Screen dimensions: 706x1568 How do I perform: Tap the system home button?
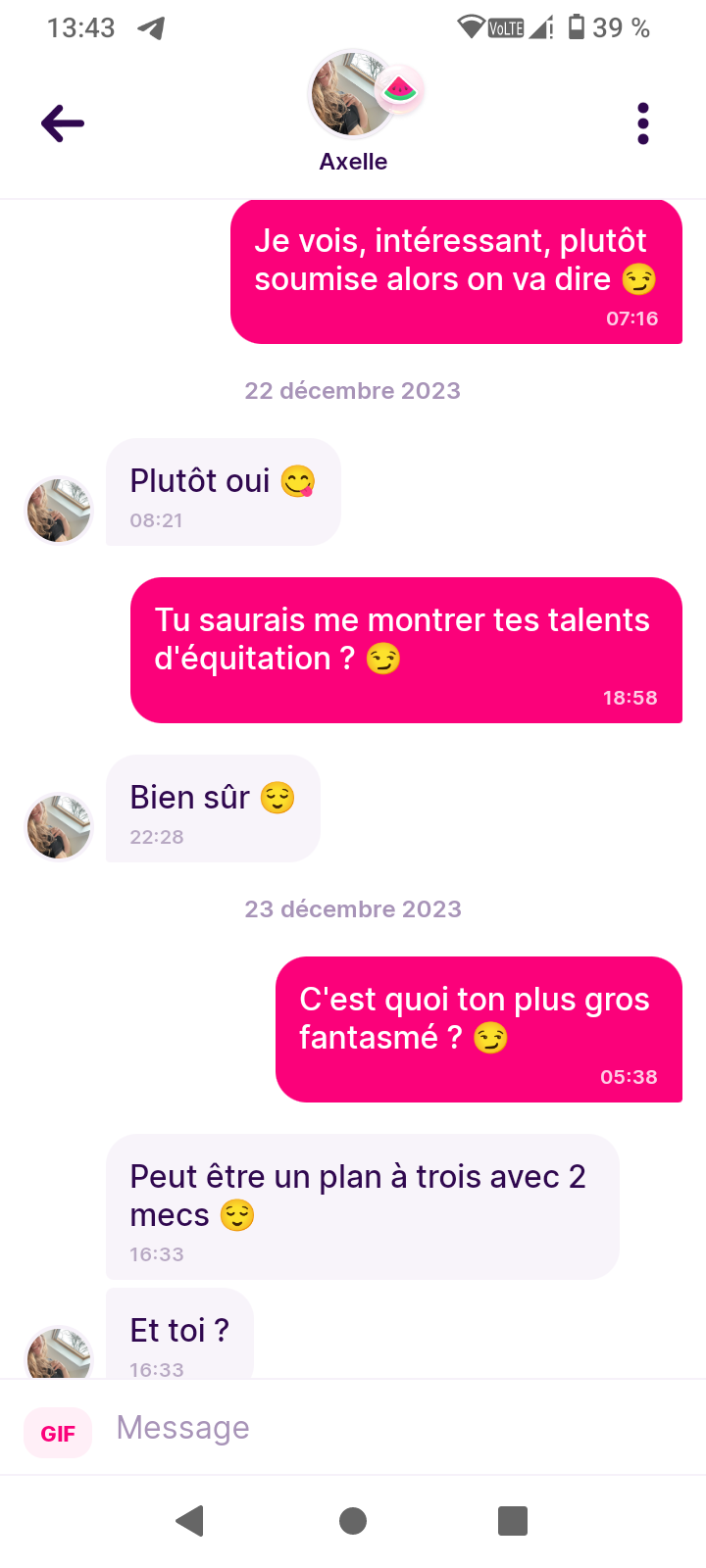(x=353, y=1521)
